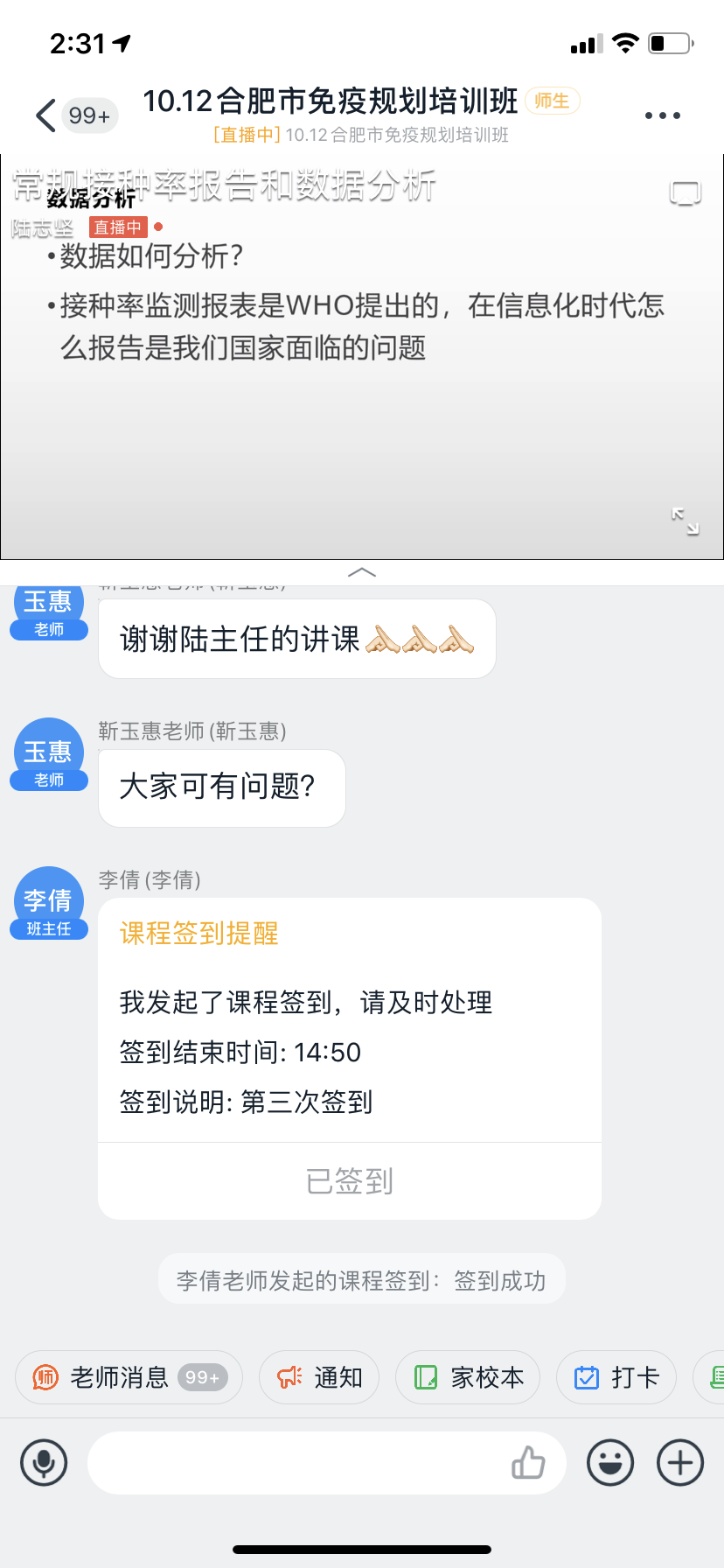Open the plus attachments menu
Image resolution: width=724 pixels, height=1568 pixels.
[x=680, y=1462]
